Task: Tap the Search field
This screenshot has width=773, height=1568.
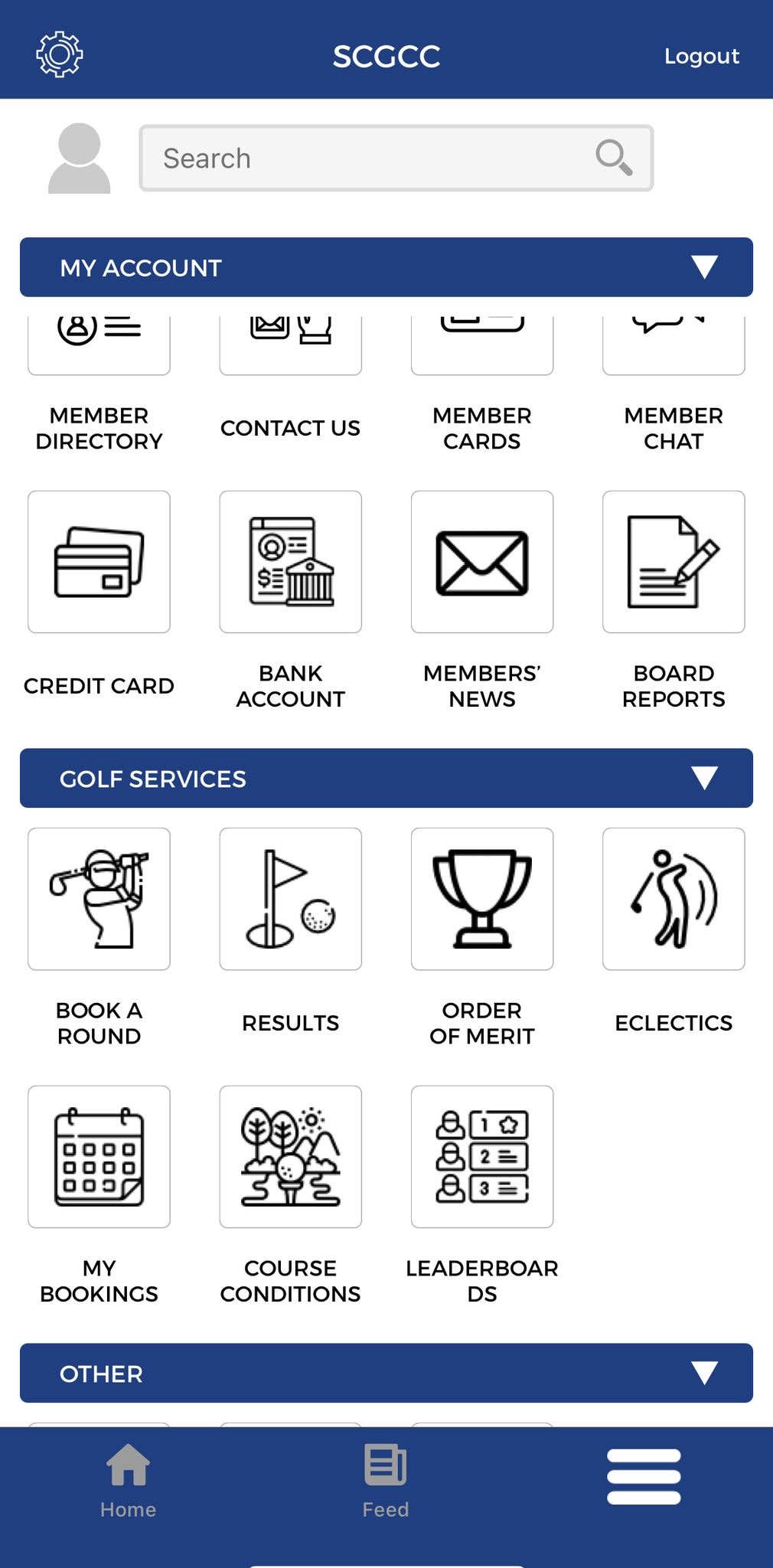Action: pyautogui.click(x=375, y=158)
